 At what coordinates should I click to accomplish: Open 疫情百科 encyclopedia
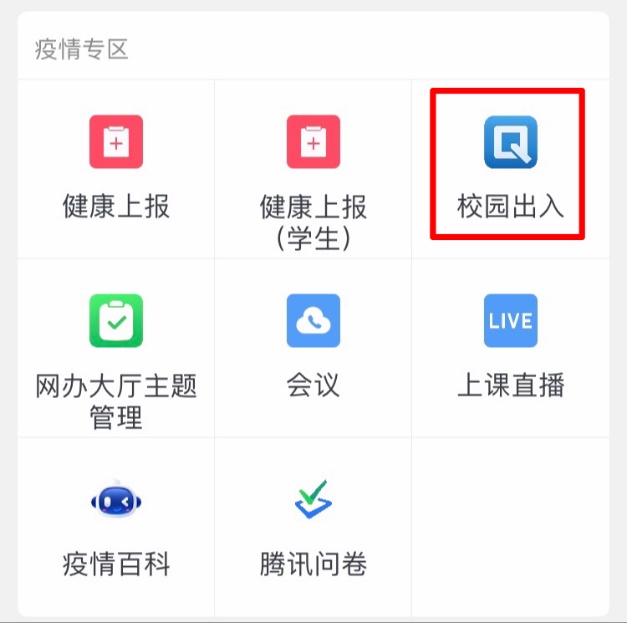[116, 501]
